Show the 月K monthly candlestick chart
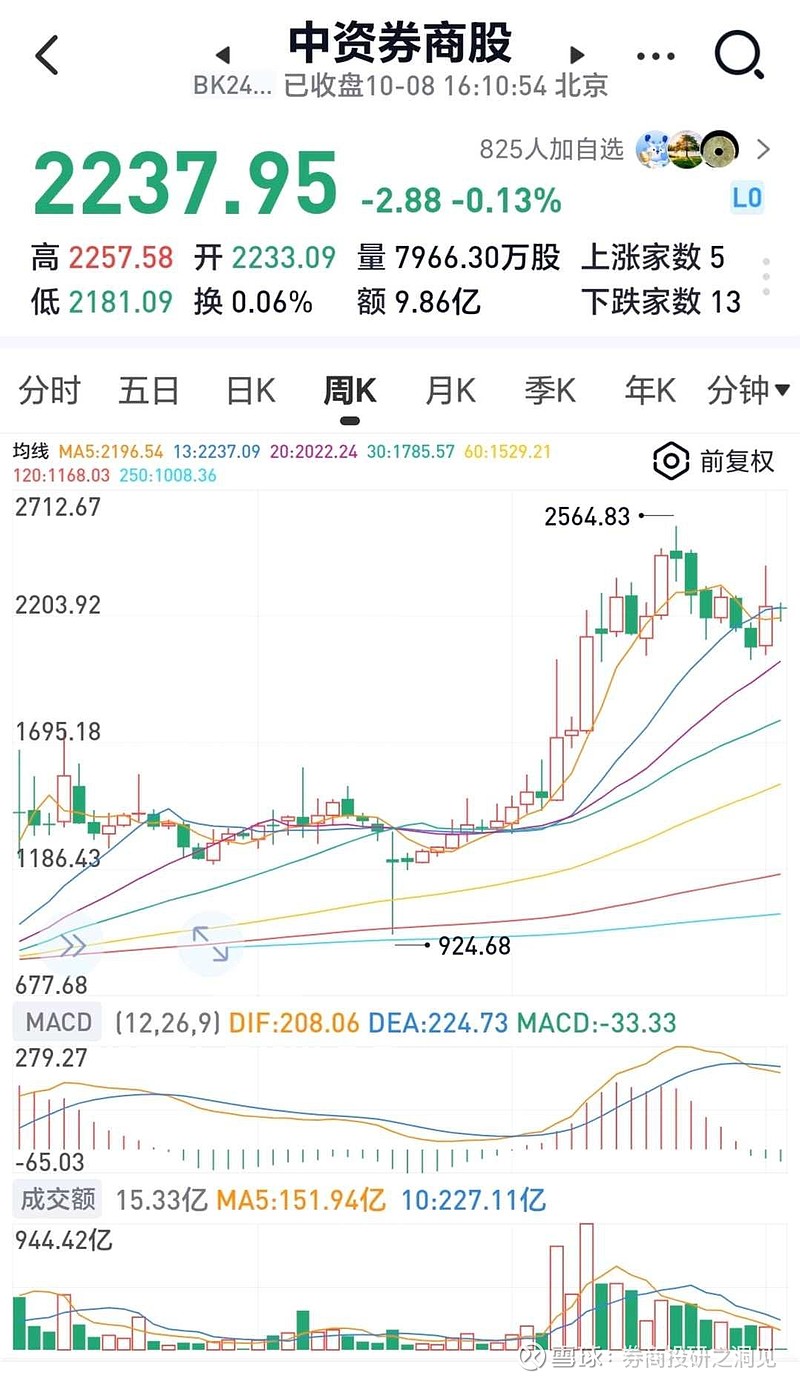This screenshot has width=800, height=1382. (x=450, y=391)
